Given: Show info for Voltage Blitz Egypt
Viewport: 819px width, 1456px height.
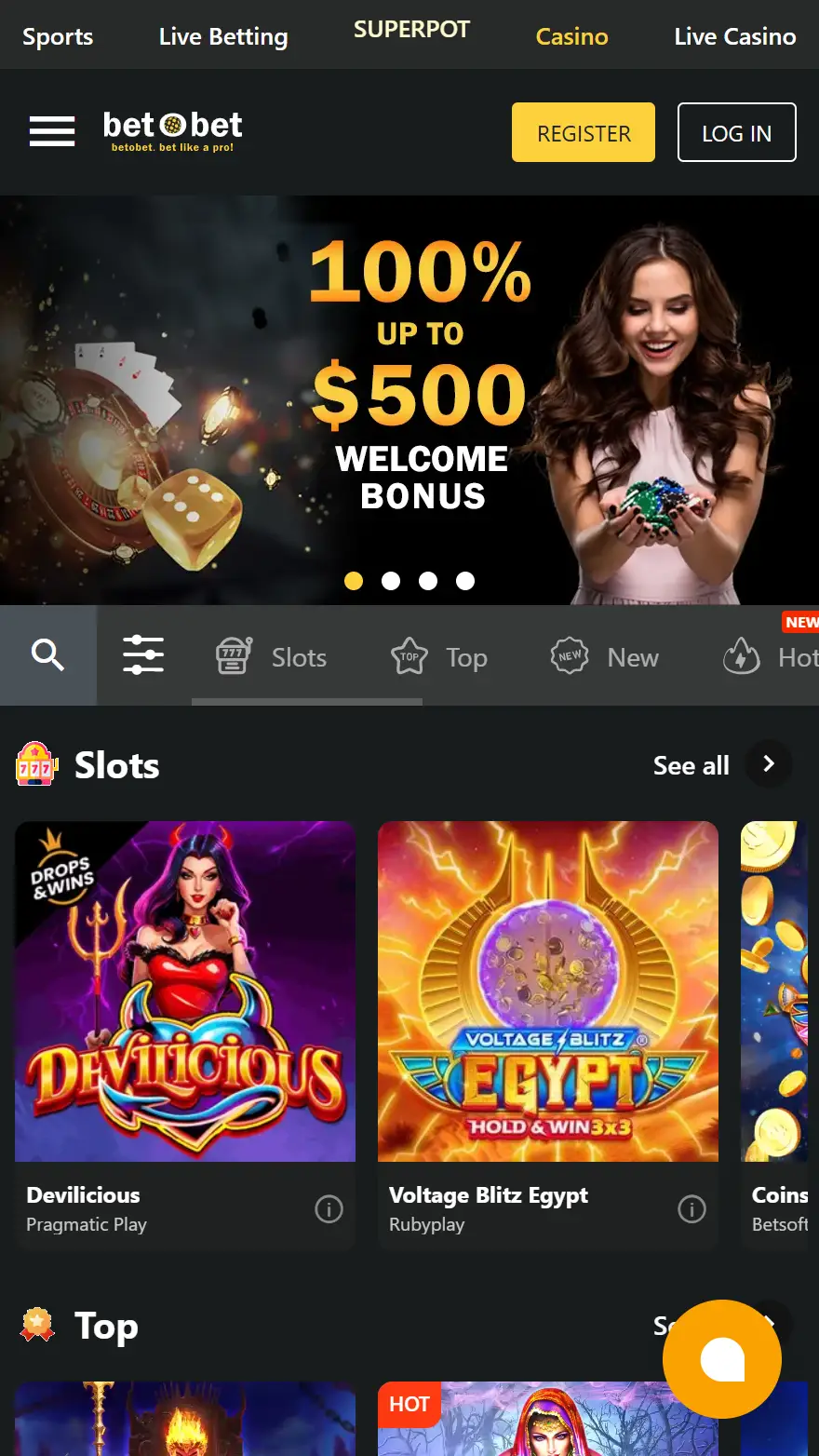Looking at the screenshot, I should pyautogui.click(x=691, y=1208).
